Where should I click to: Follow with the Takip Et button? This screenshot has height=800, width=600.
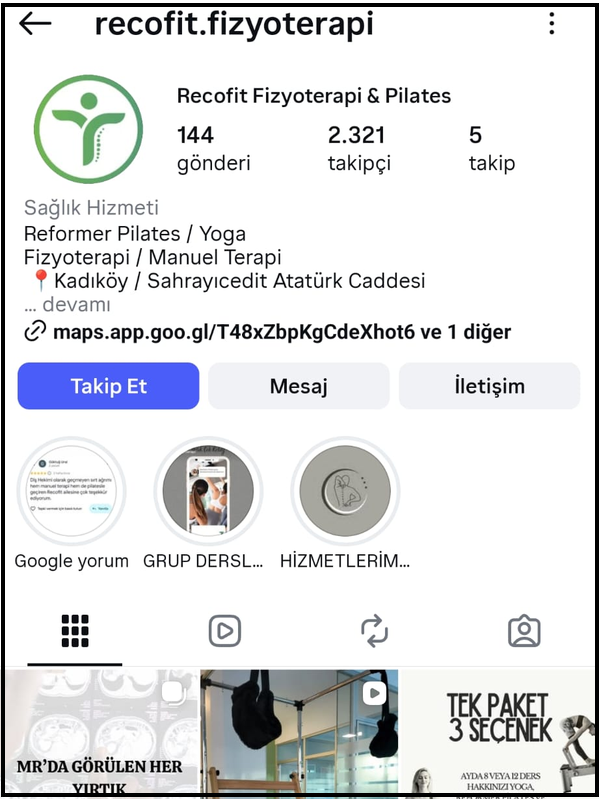(x=108, y=386)
